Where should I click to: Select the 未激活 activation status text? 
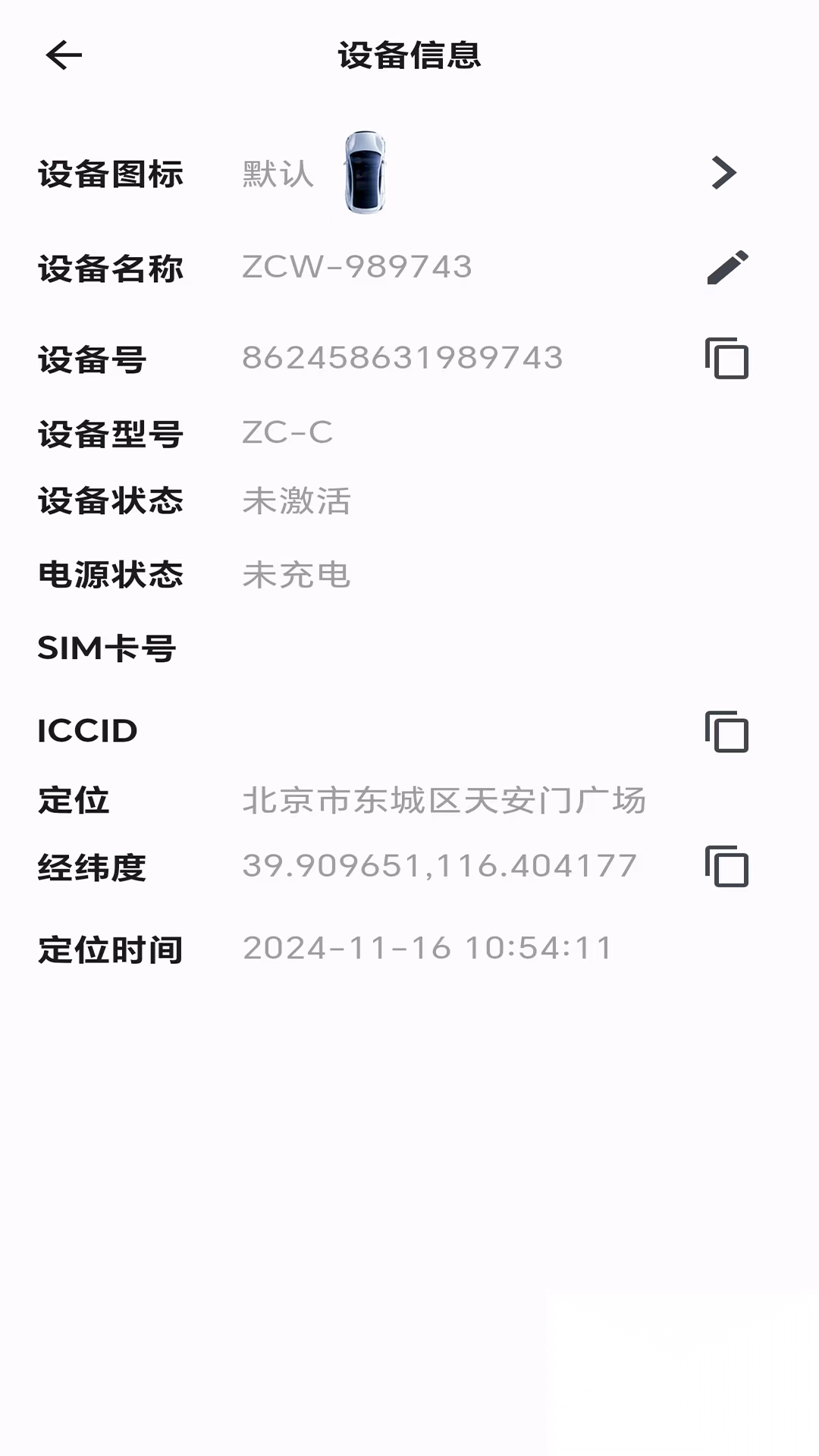296,500
